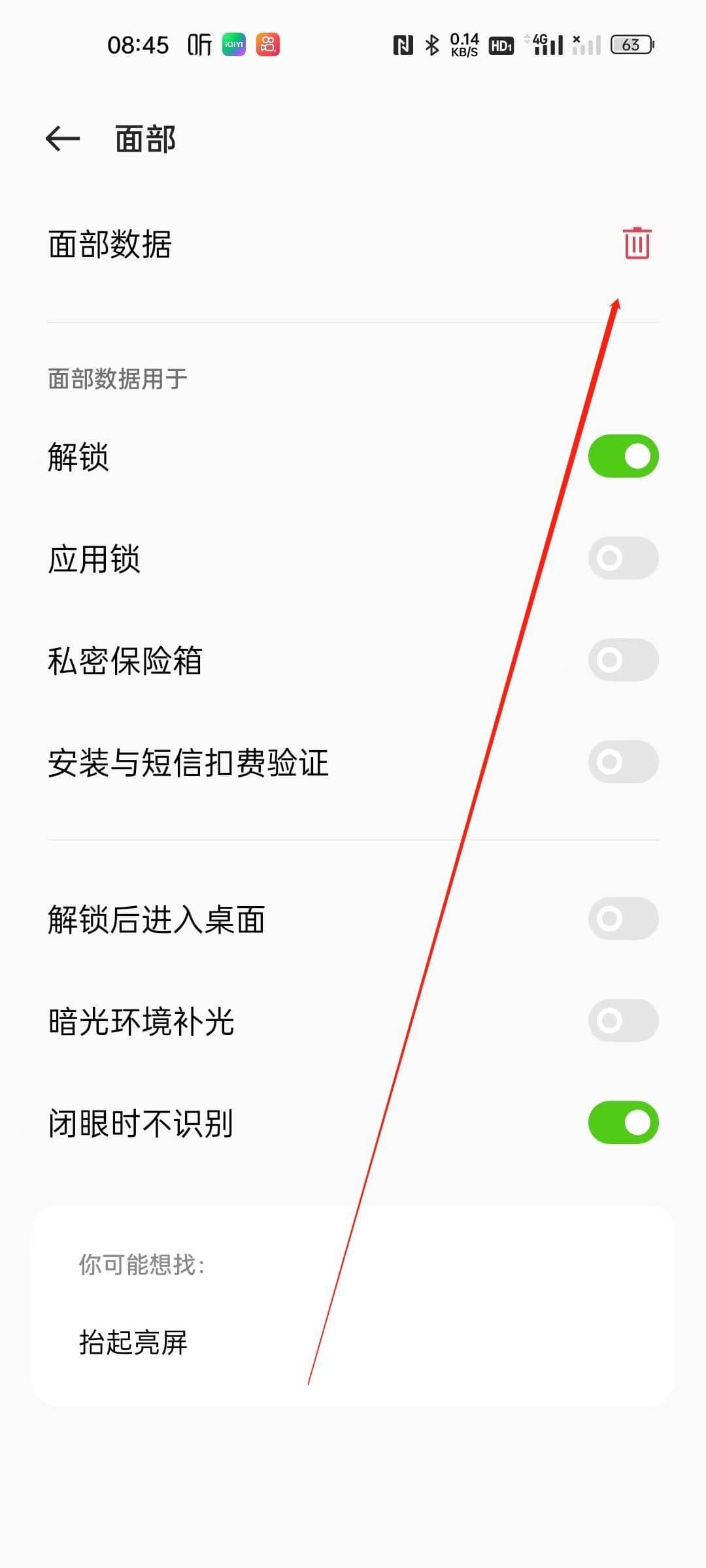Tap the battery indicator showing 63
The image size is (706, 1568).
click(x=630, y=43)
